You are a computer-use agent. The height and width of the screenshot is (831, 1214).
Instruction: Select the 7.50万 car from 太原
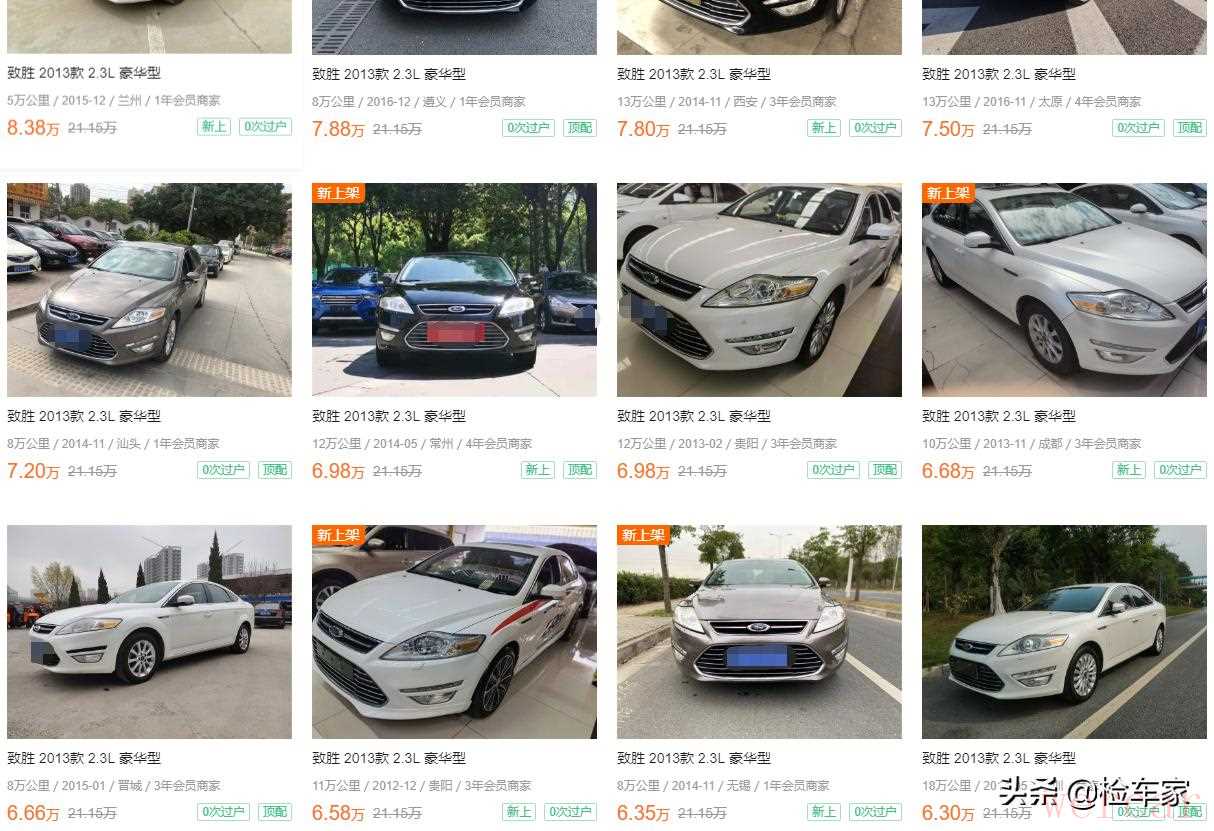pyautogui.click(x=999, y=74)
